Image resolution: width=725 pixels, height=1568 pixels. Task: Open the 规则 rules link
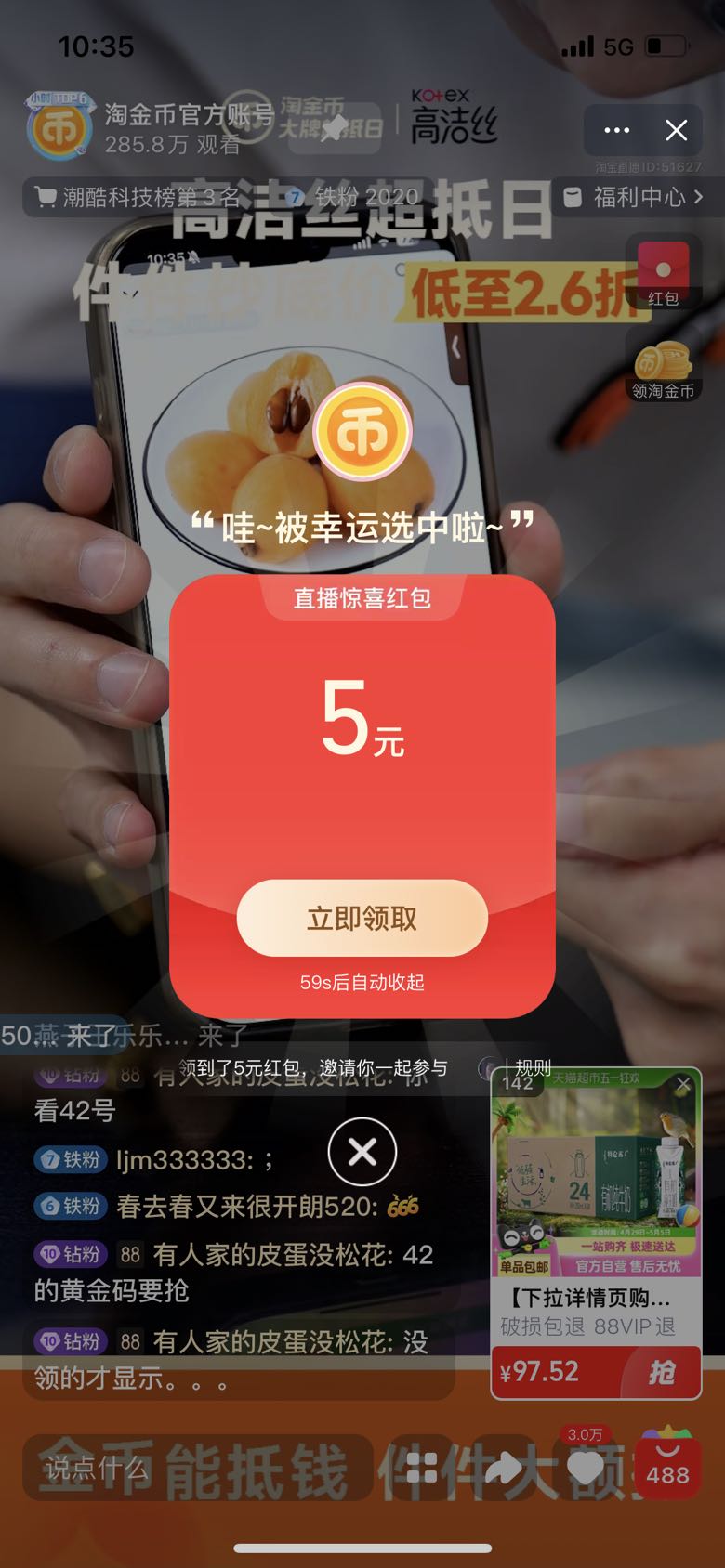click(533, 1068)
